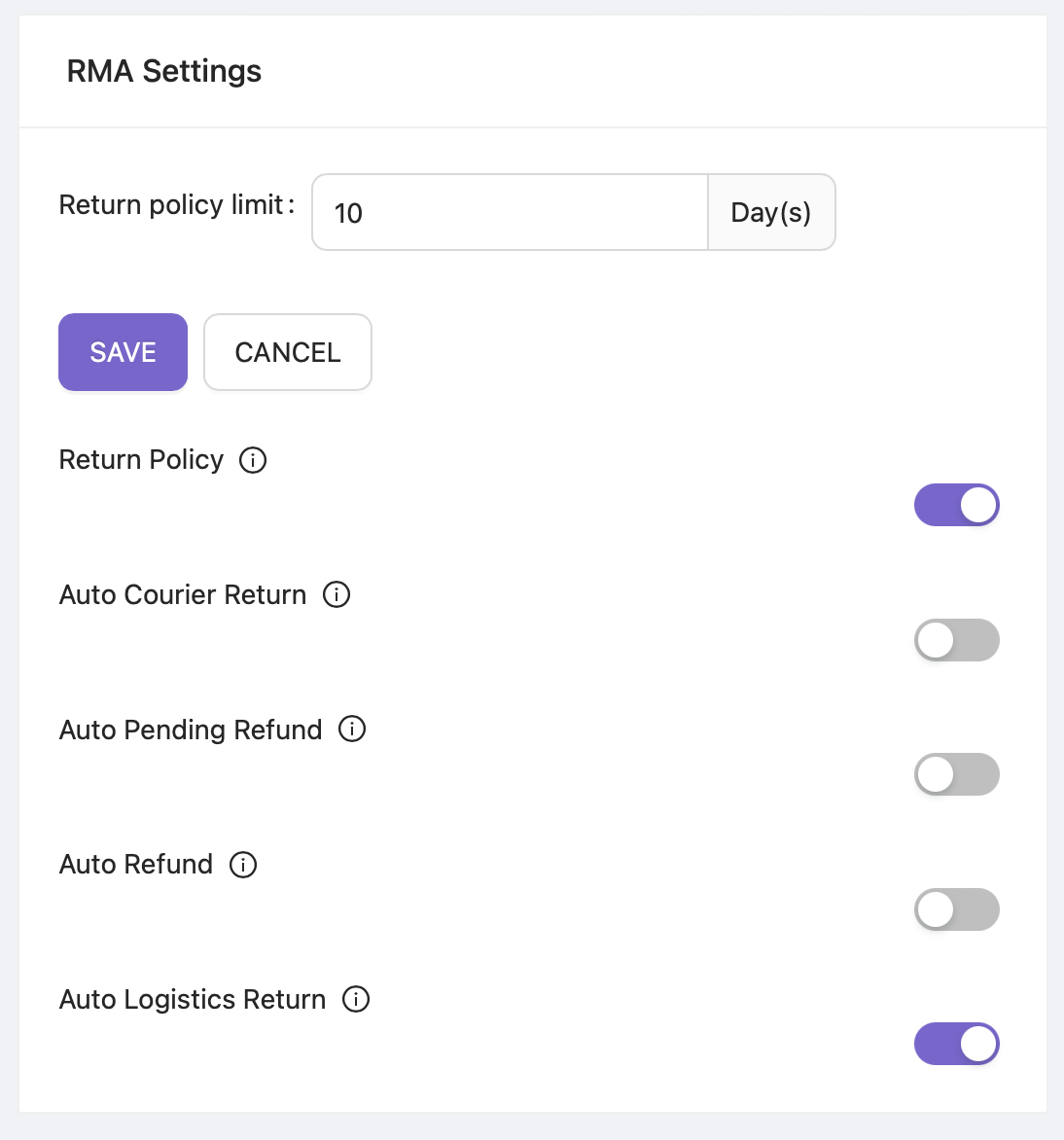1064x1140 pixels.
Task: Show info about Return Policy
Action: coord(253,460)
